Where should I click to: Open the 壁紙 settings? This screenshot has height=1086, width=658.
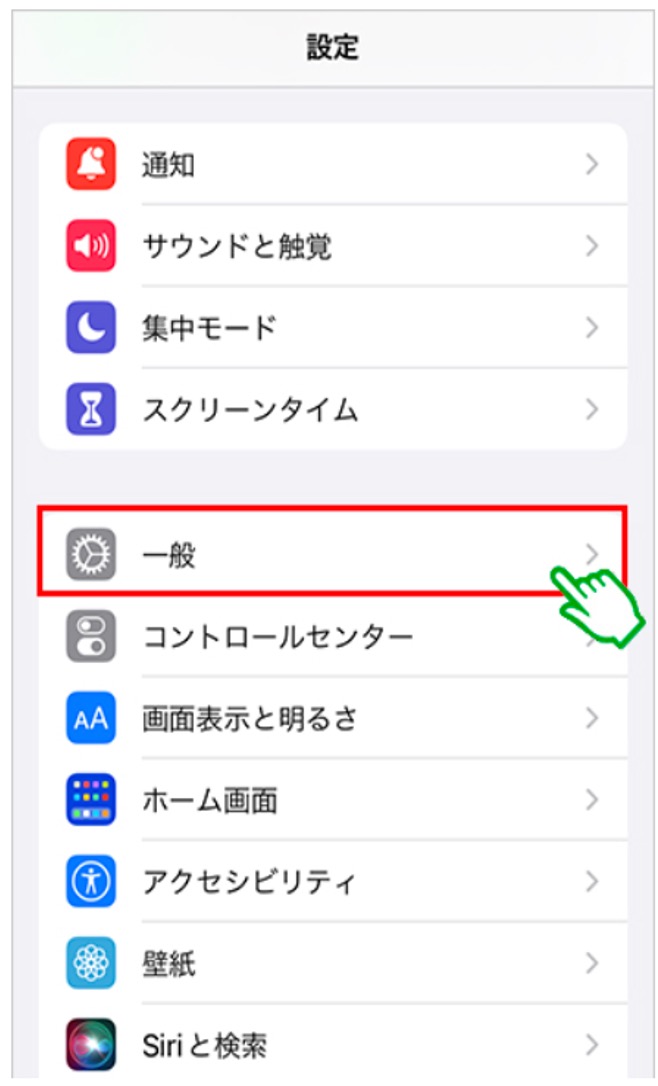pos(332,964)
